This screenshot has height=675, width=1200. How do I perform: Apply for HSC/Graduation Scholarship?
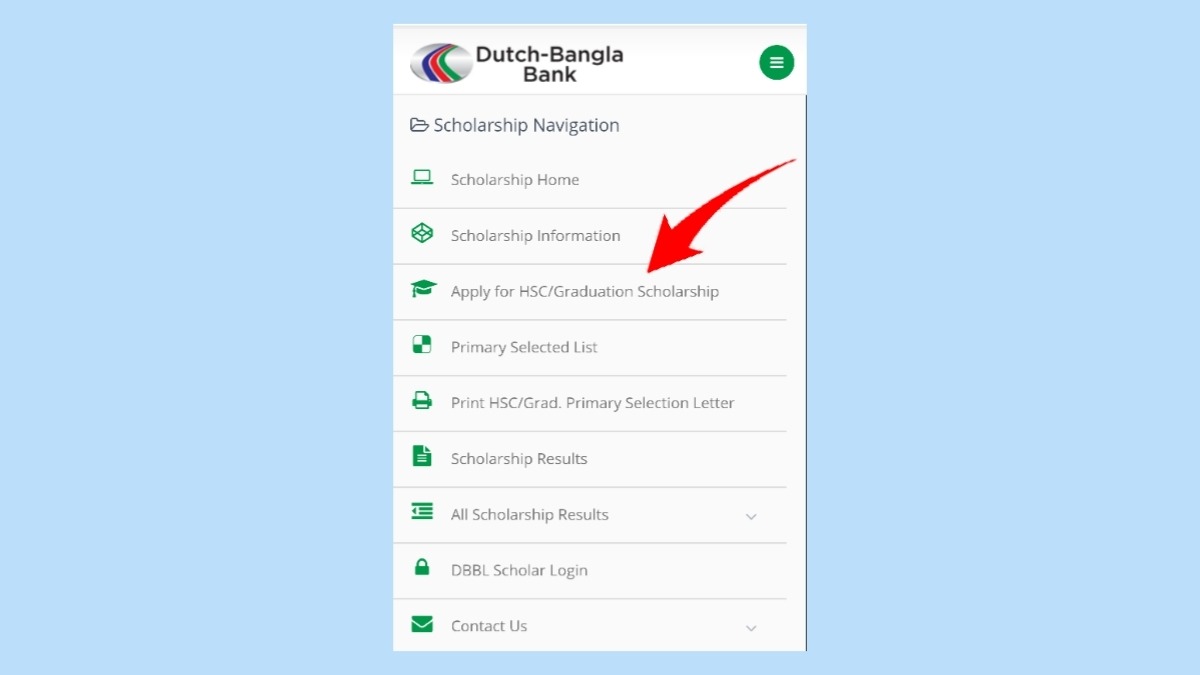(584, 292)
